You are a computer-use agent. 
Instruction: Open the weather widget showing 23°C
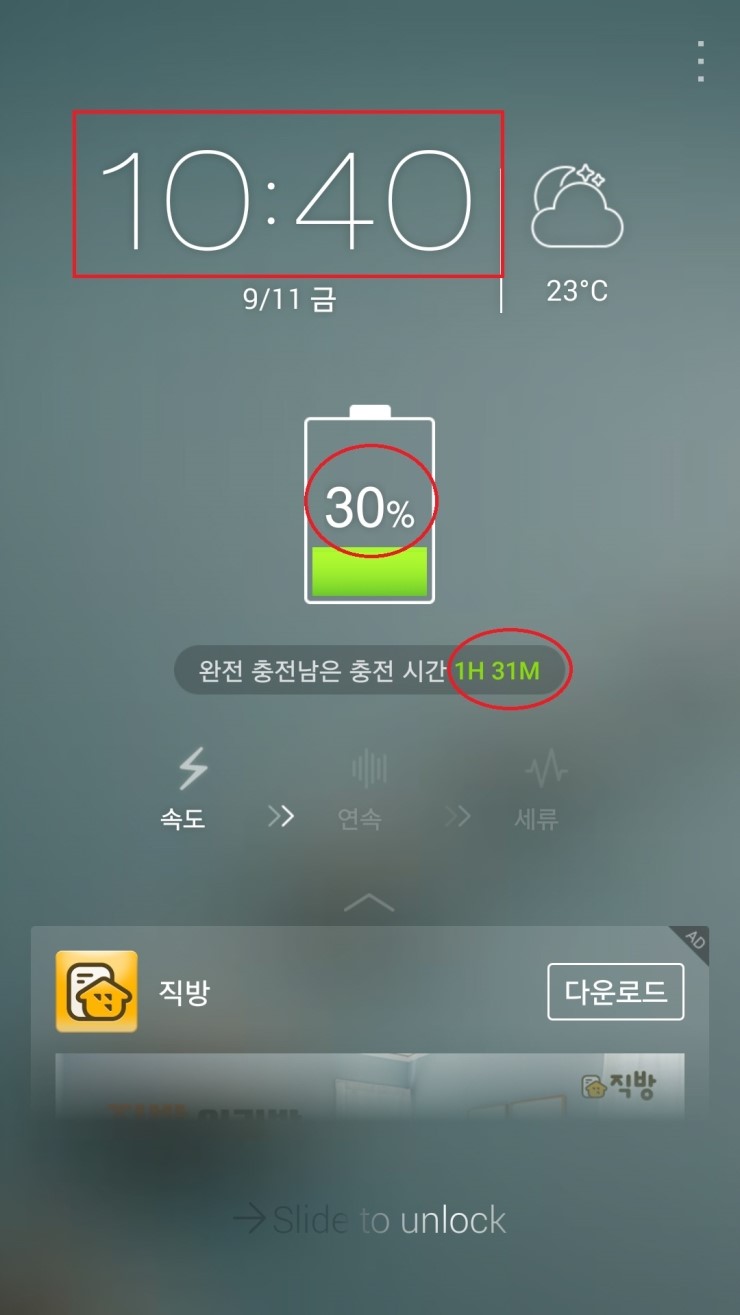coord(577,235)
